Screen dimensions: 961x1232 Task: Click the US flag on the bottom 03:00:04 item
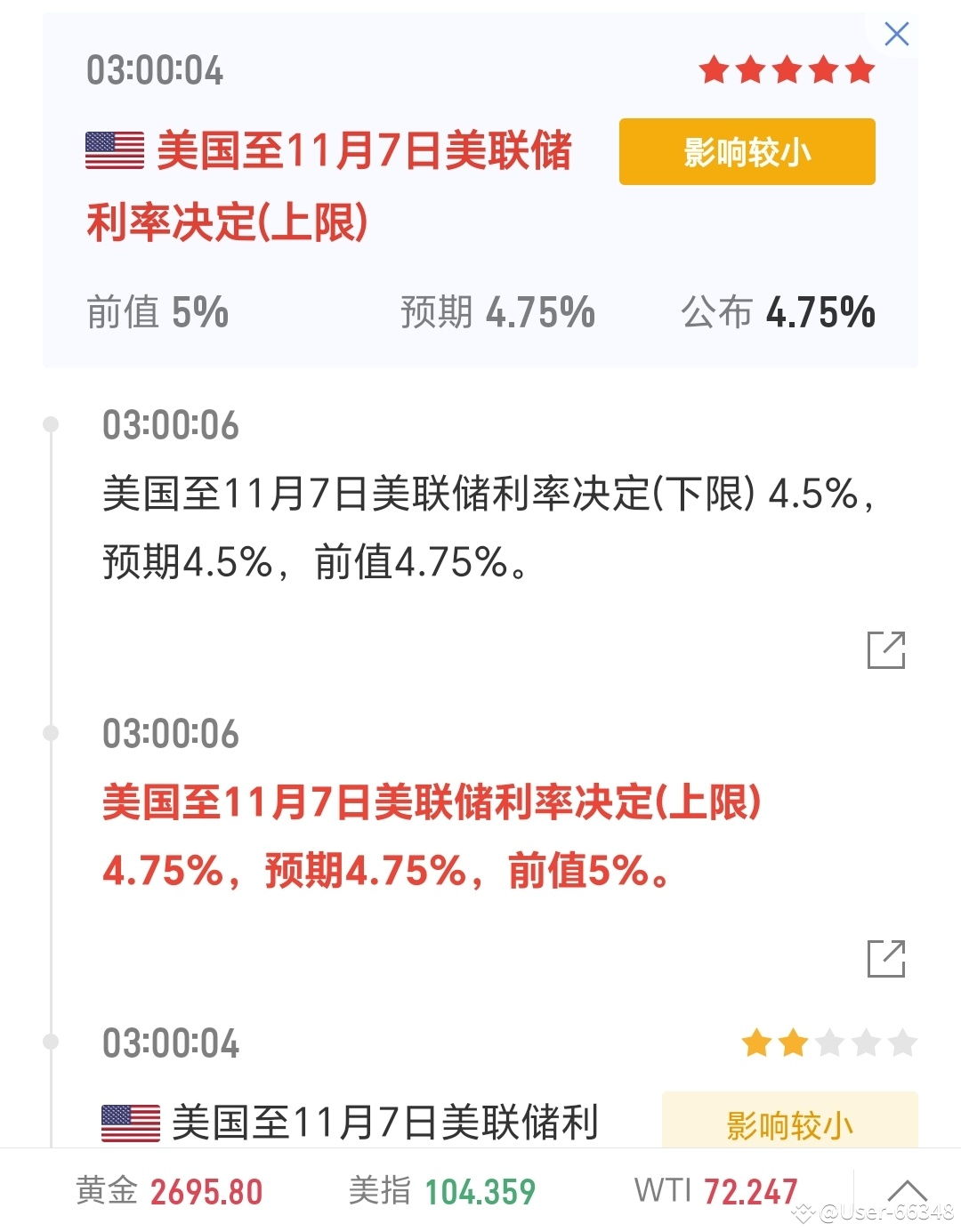129,1121
